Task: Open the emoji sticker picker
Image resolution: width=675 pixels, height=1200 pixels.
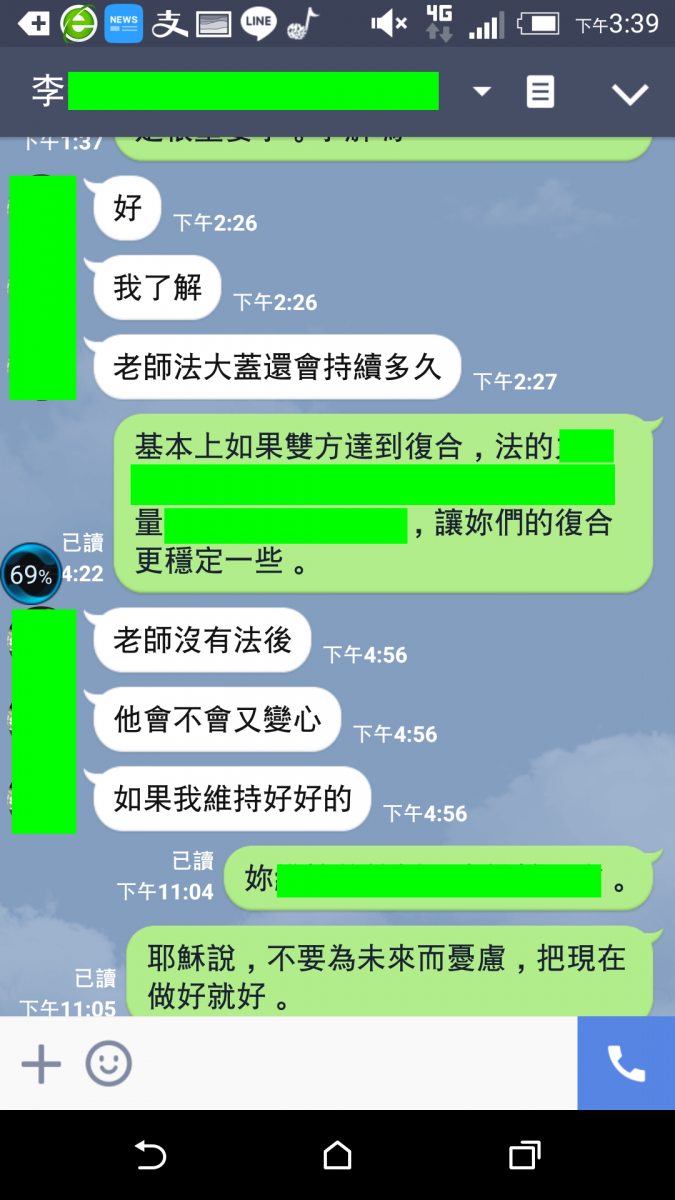Action: coord(108,1063)
